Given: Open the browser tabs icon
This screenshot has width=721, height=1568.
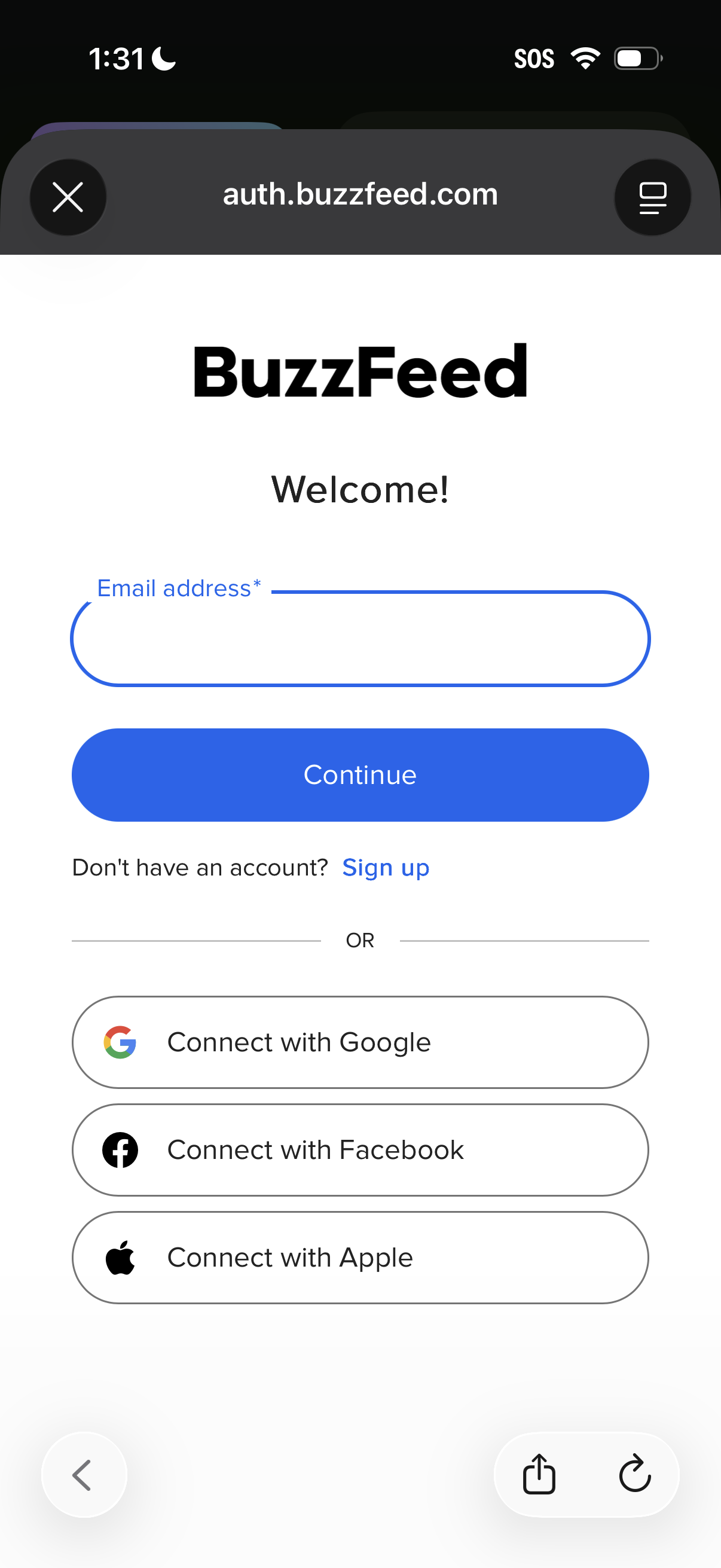Looking at the screenshot, I should point(652,197).
